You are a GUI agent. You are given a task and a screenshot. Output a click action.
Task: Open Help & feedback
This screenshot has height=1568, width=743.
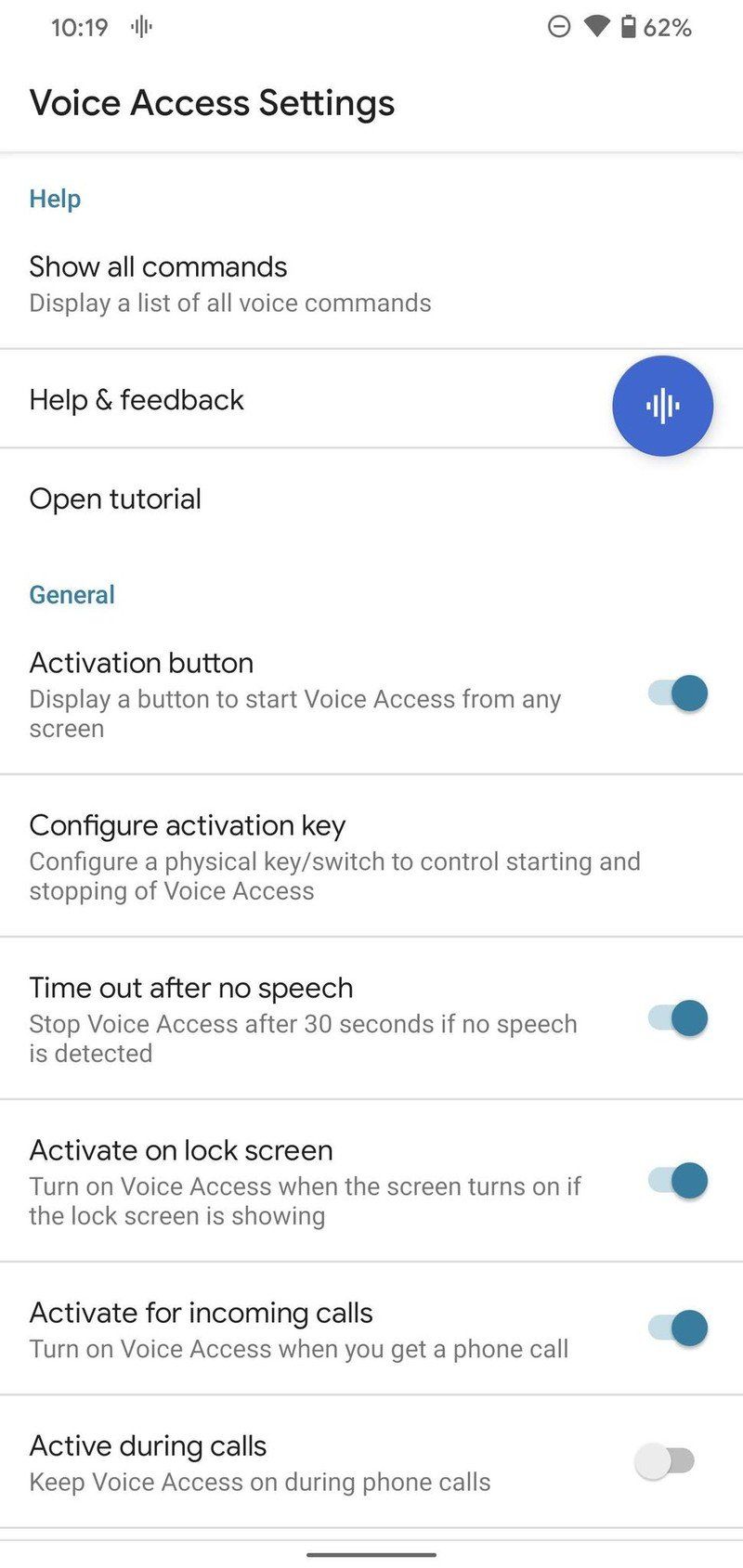137,399
